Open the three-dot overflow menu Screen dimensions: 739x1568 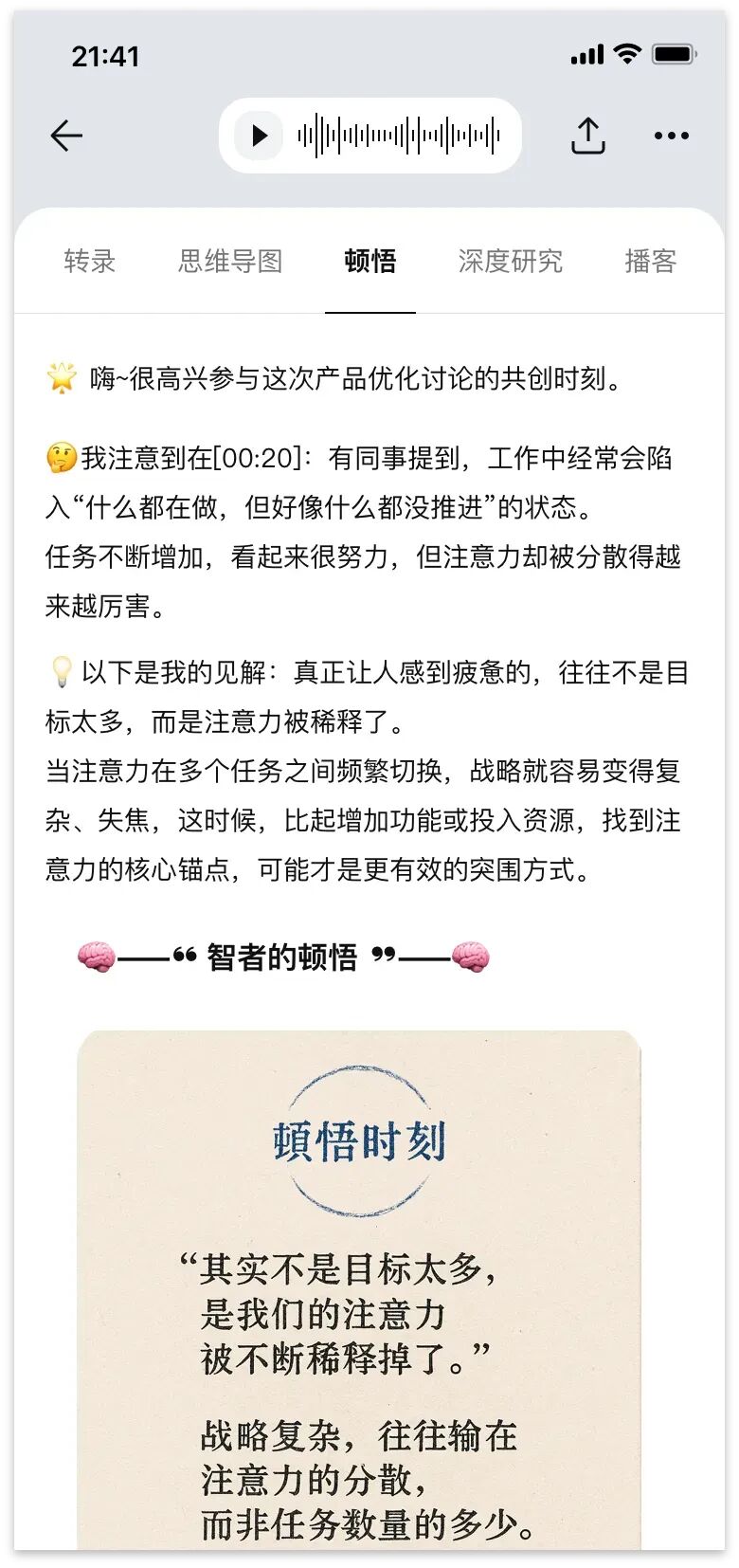click(672, 136)
